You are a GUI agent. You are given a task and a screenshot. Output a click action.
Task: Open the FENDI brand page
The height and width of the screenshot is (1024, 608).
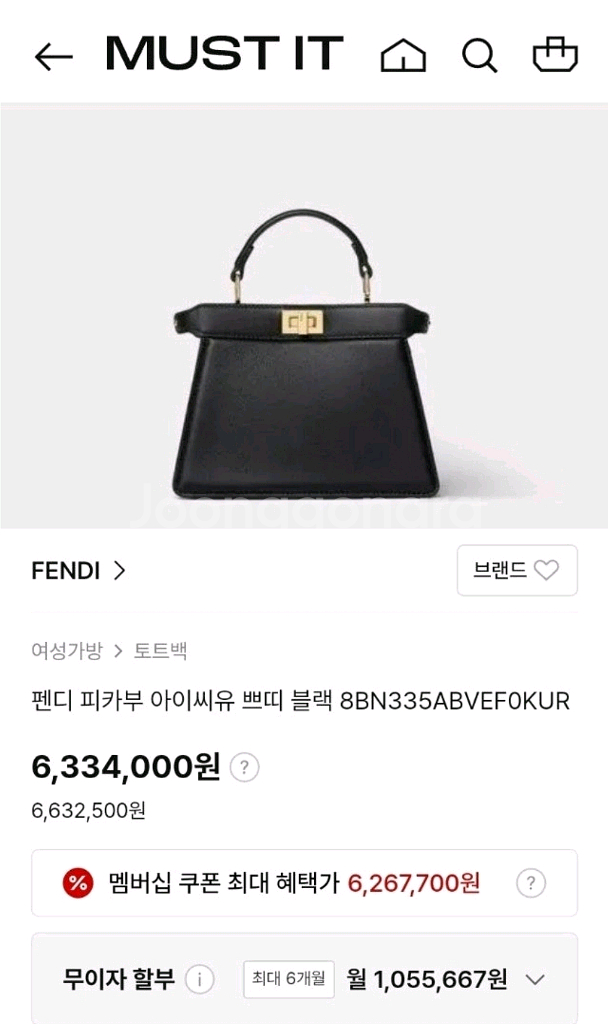click(x=79, y=571)
